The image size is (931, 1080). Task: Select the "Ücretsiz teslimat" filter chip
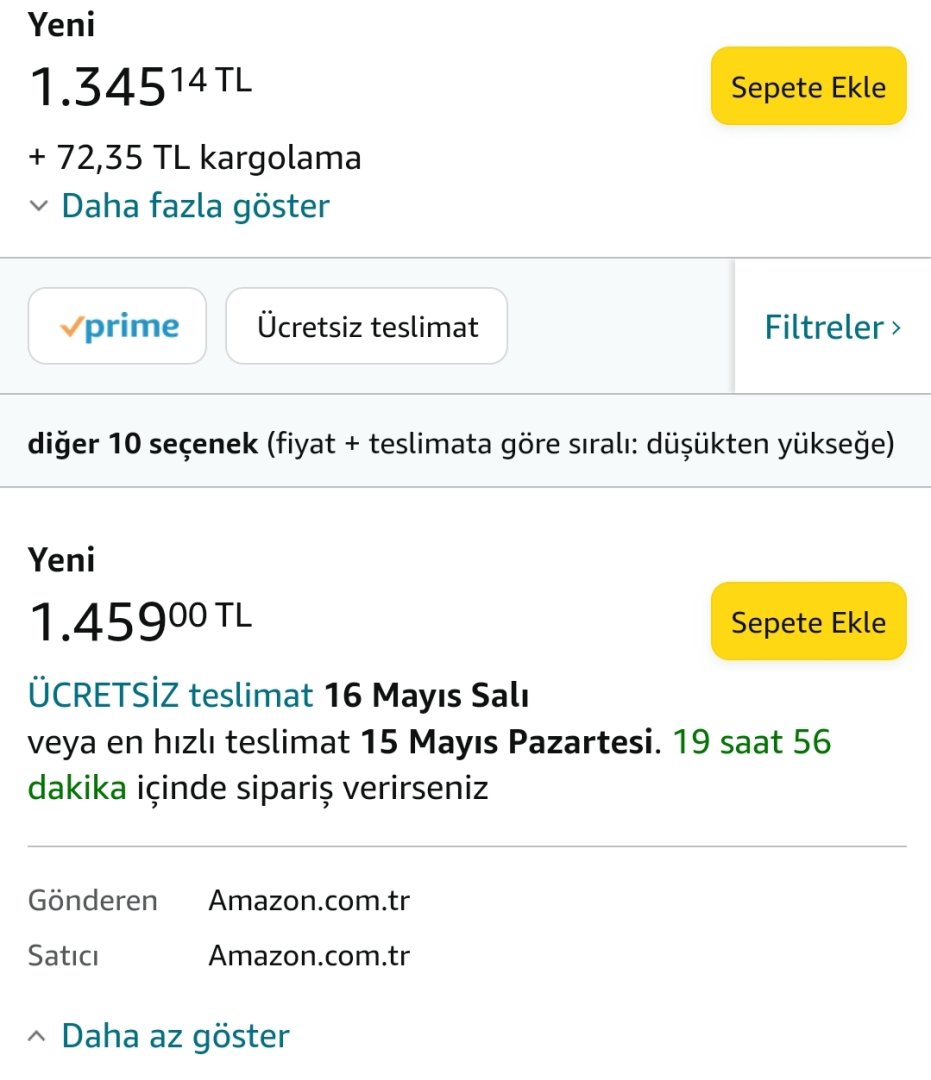point(366,326)
